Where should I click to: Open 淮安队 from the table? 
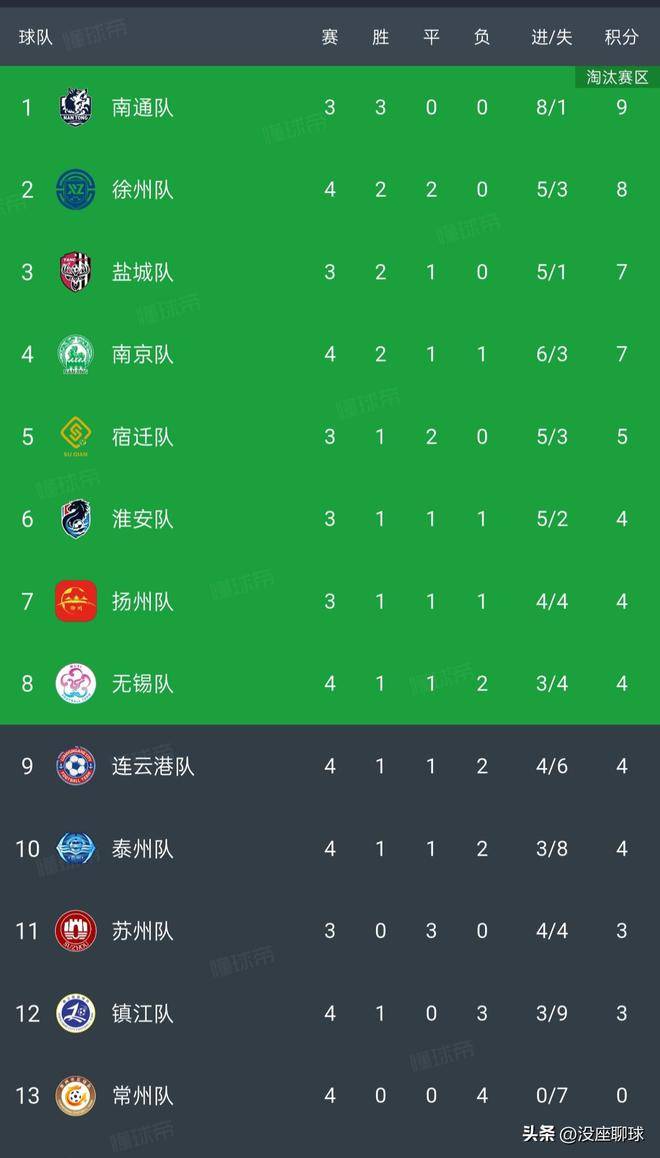pyautogui.click(x=330, y=519)
